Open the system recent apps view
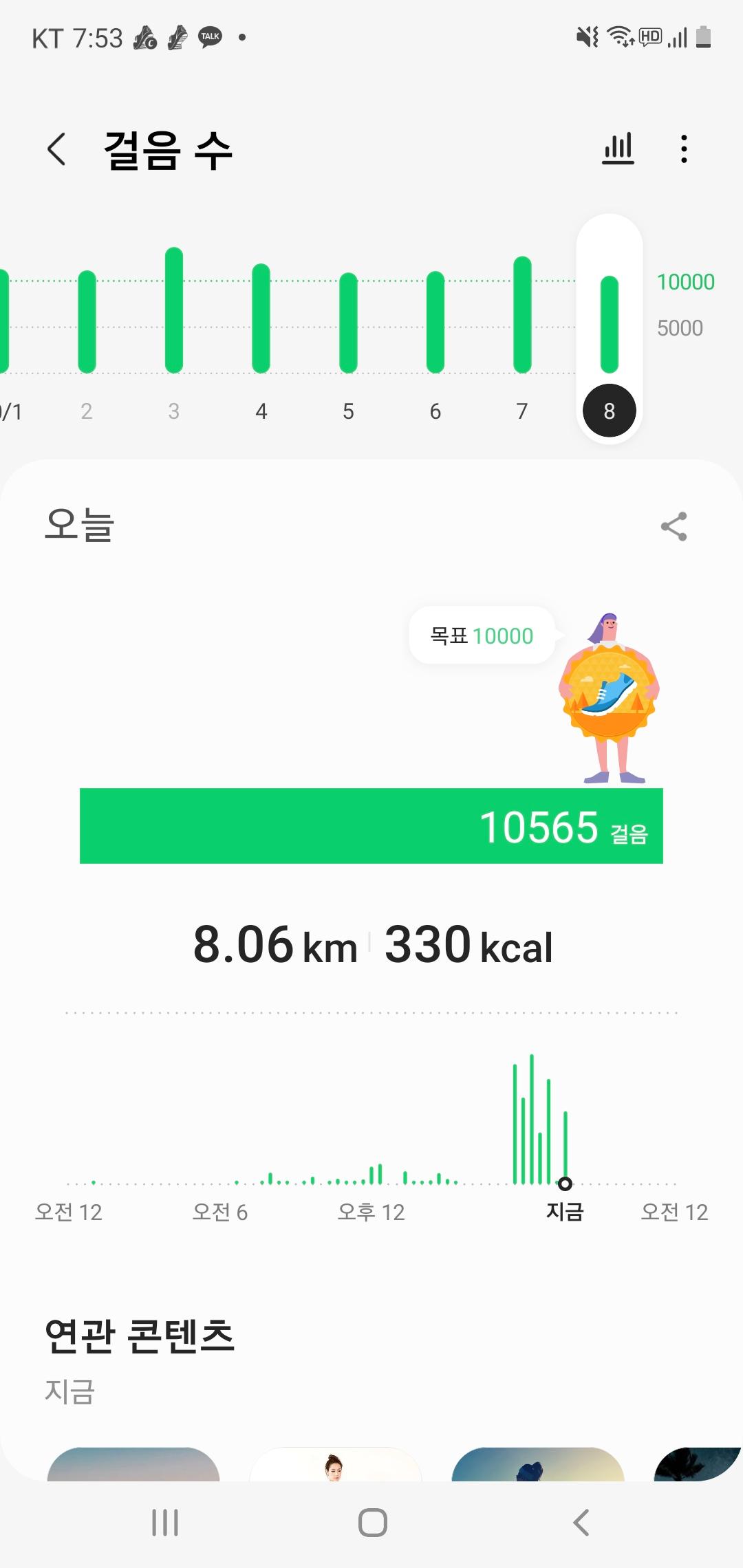Viewport: 743px width, 1568px height. 165,1523
